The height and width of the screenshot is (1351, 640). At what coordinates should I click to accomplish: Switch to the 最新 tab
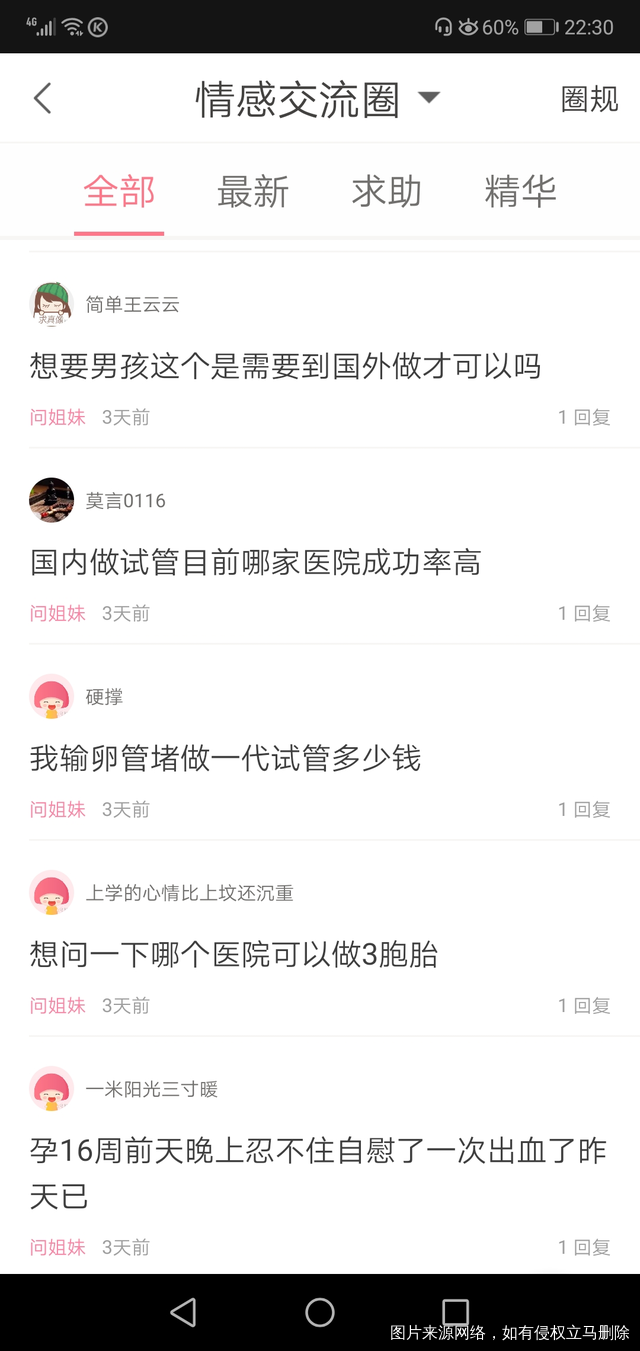coord(253,191)
